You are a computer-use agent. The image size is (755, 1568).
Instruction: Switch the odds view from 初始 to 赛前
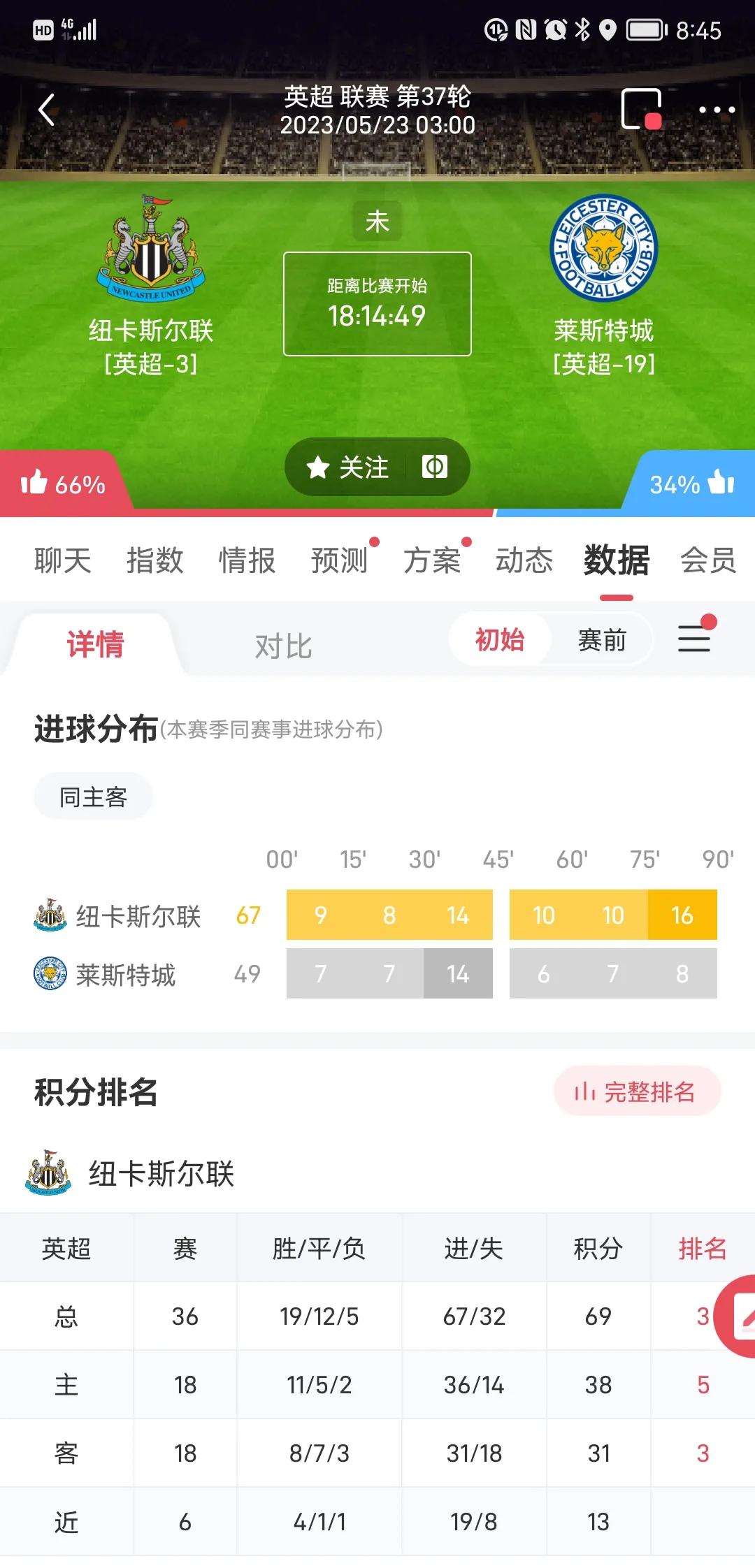pyautogui.click(x=603, y=639)
